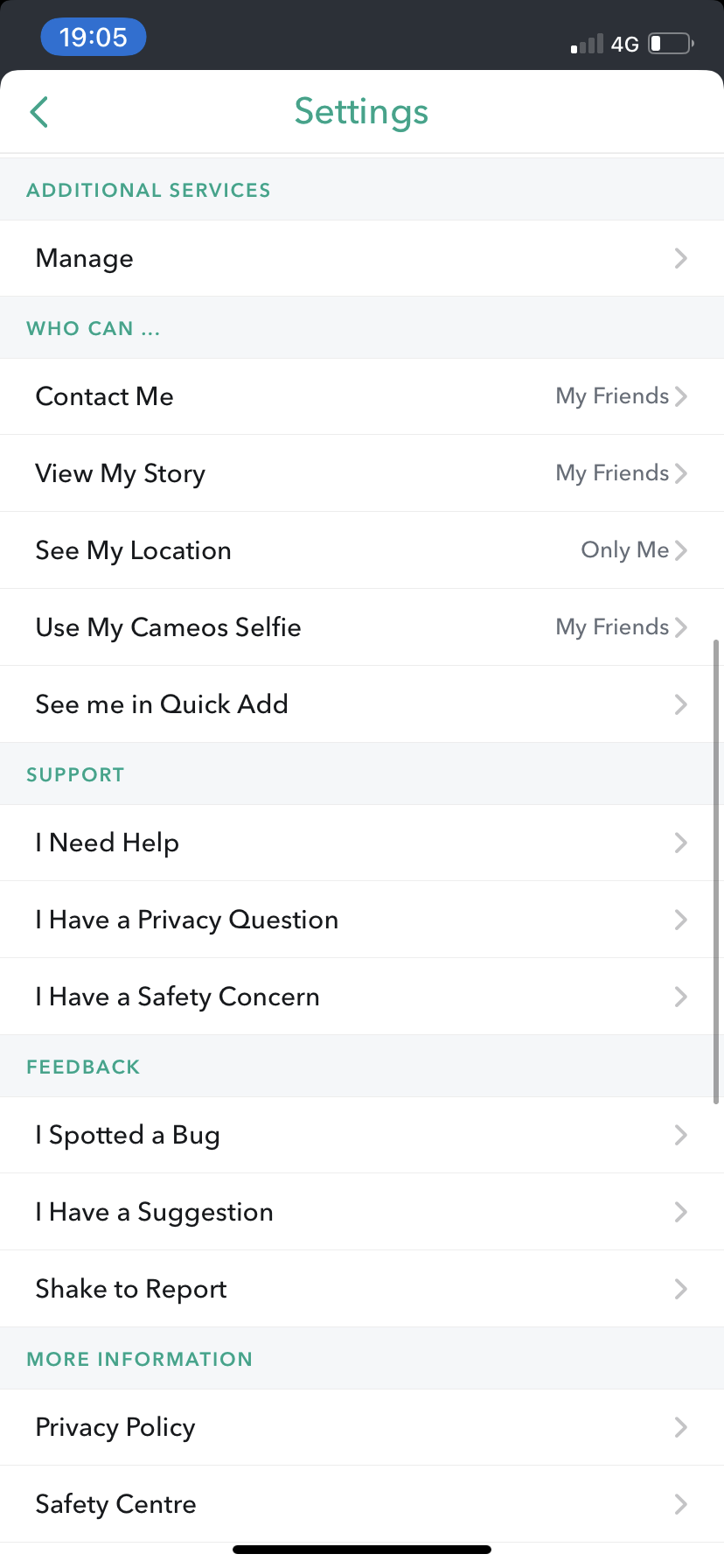Select I Have a Privacy Question
The height and width of the screenshot is (1568, 724).
click(362, 919)
